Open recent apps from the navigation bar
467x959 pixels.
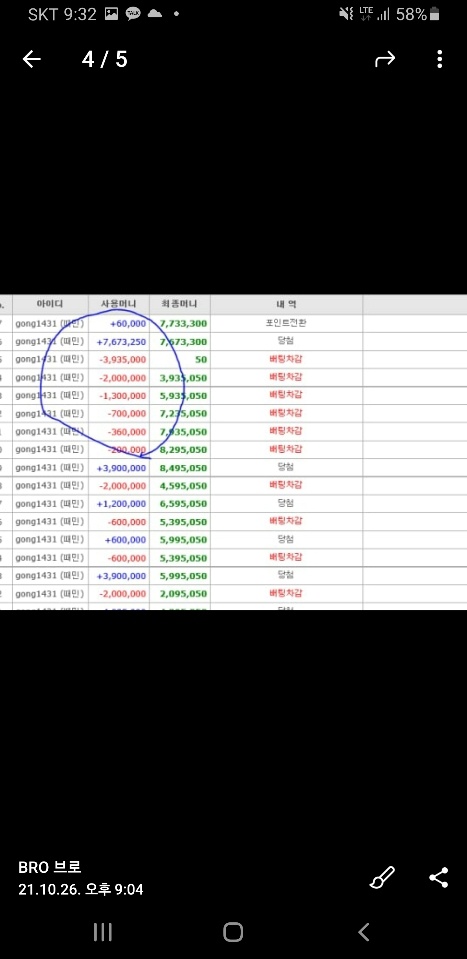pos(103,932)
